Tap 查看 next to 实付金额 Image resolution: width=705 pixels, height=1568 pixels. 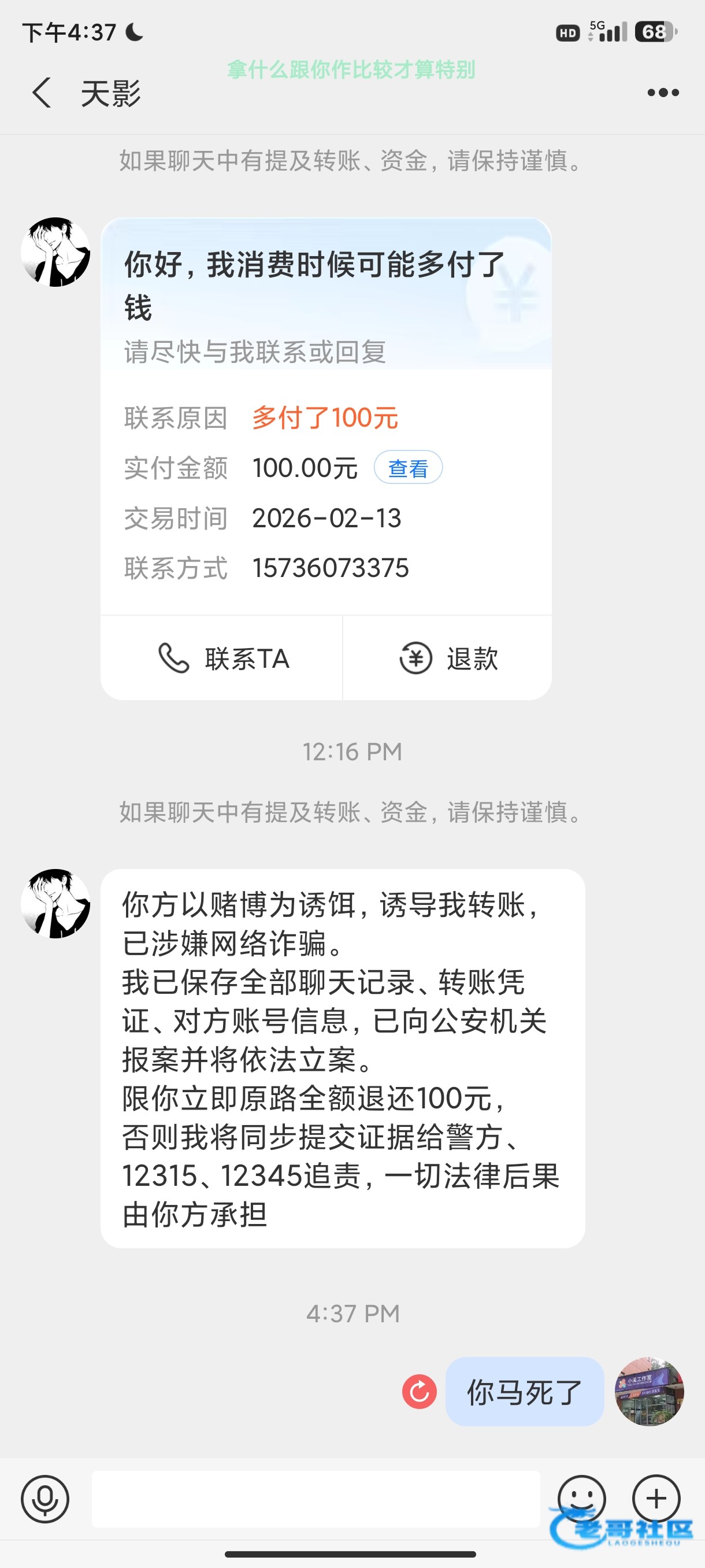[407, 468]
